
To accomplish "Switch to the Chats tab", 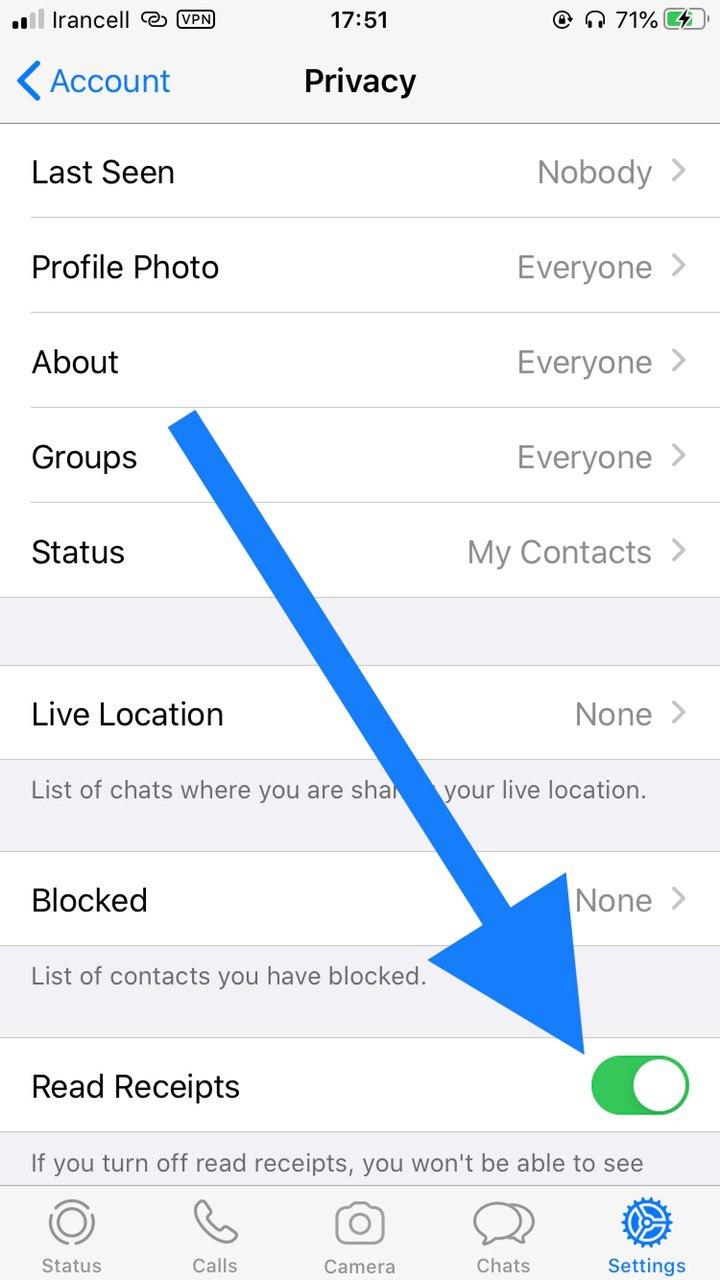I will (503, 1236).
